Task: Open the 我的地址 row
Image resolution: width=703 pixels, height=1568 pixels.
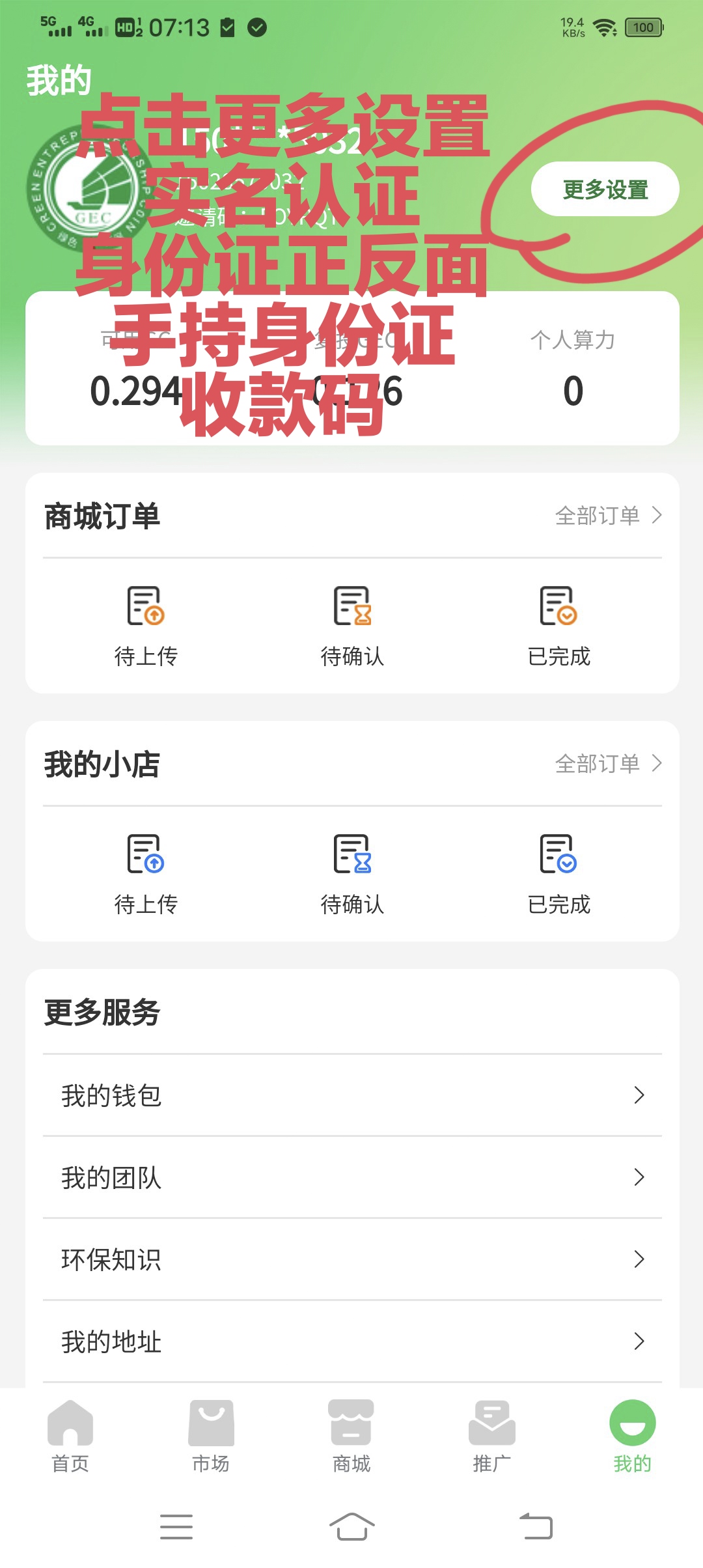Action: point(352,1341)
